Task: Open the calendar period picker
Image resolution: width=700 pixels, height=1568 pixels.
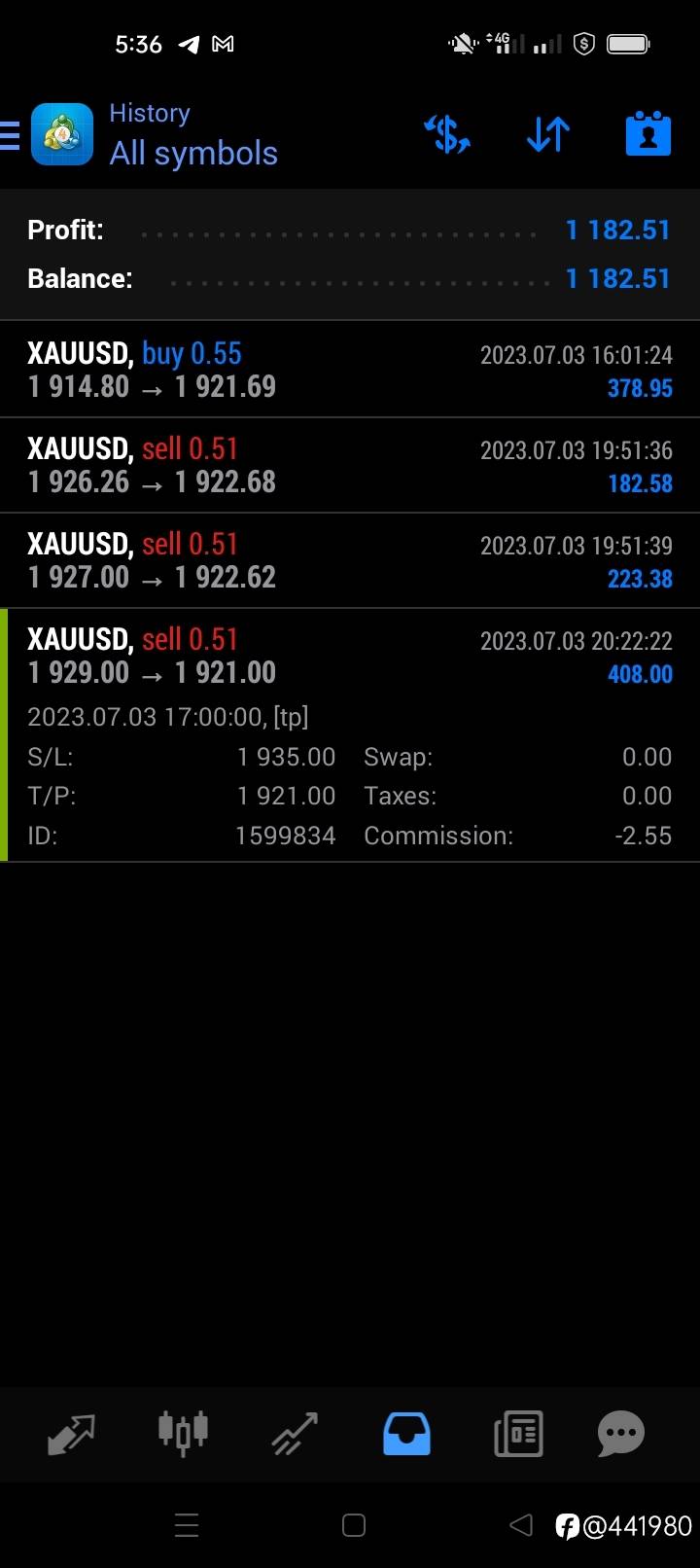Action: (648, 134)
